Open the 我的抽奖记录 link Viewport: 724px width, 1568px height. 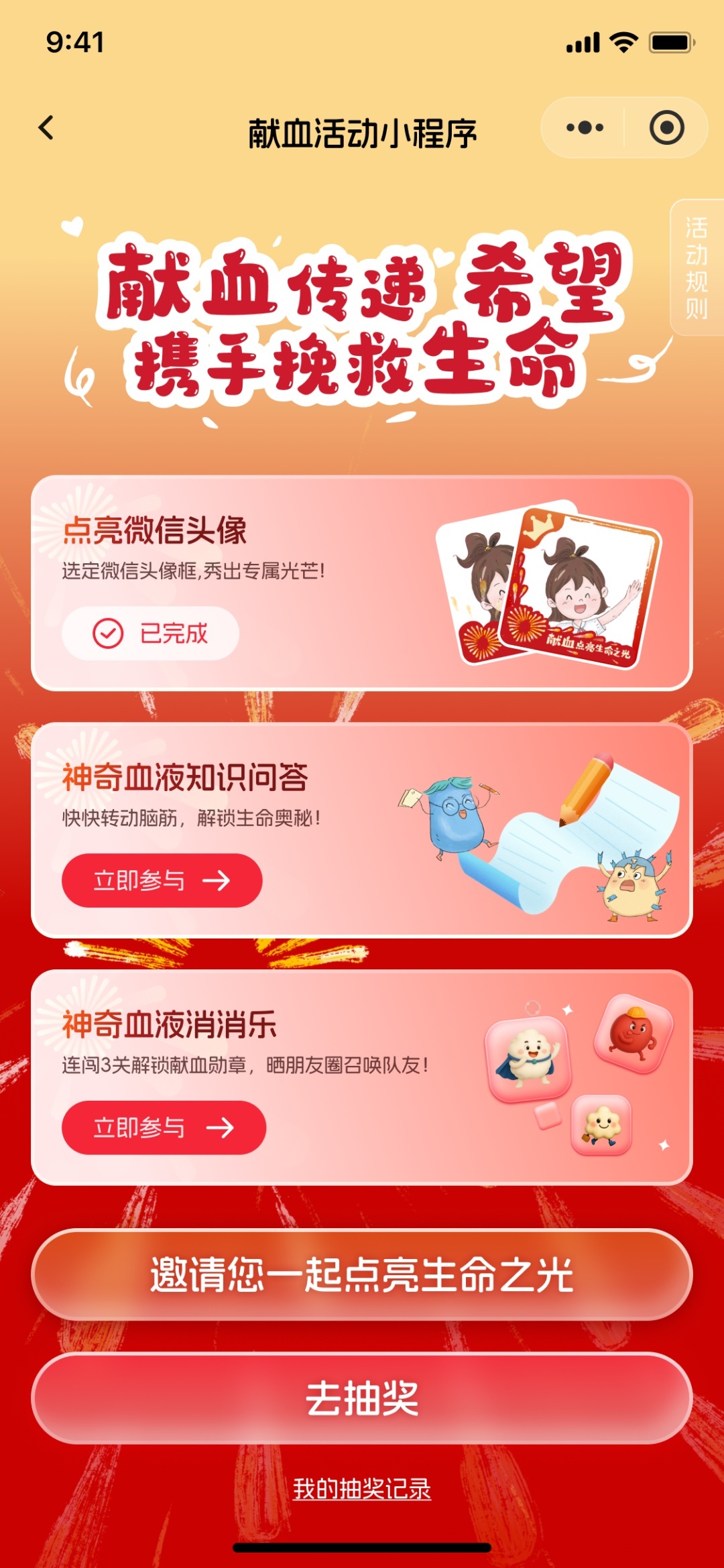click(362, 1489)
